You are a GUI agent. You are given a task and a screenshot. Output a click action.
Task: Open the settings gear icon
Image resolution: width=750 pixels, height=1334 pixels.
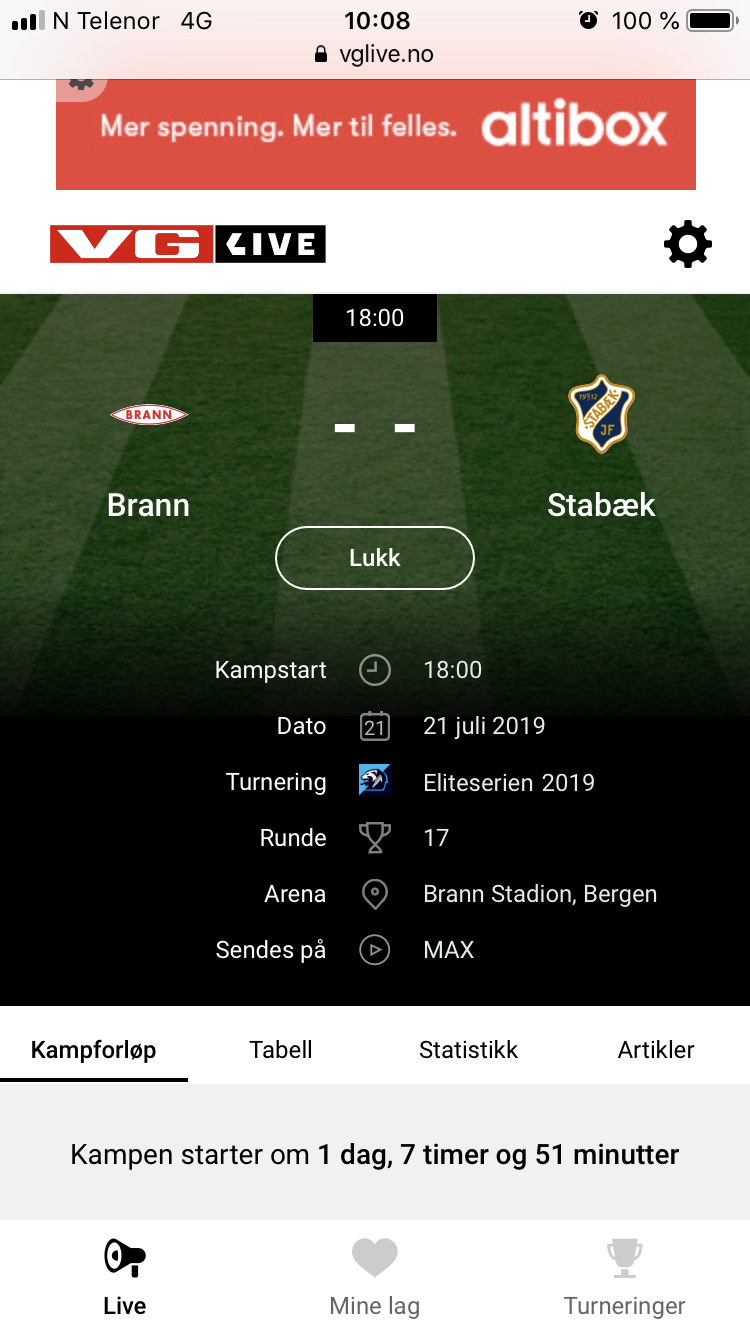click(688, 244)
